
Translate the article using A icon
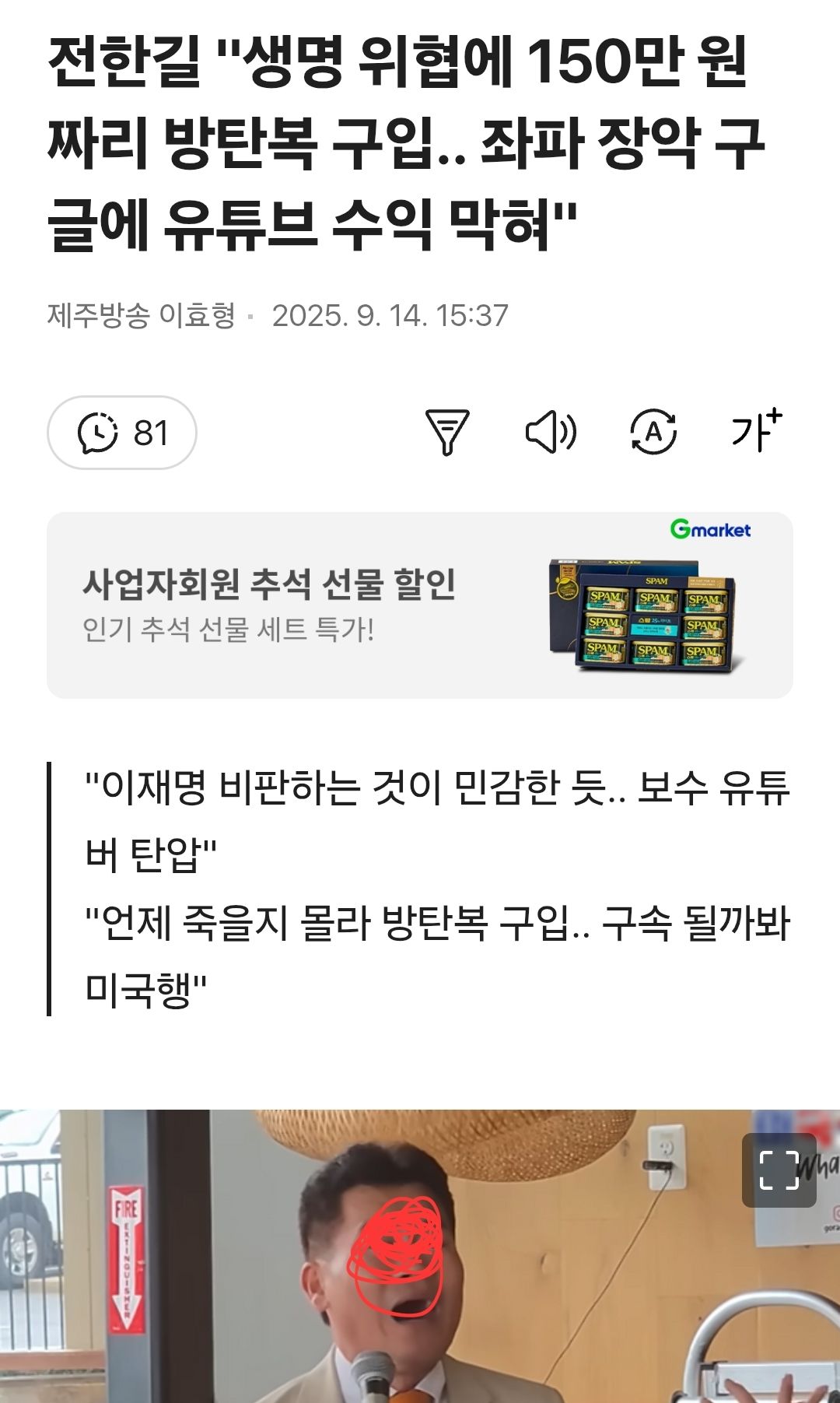(x=653, y=432)
